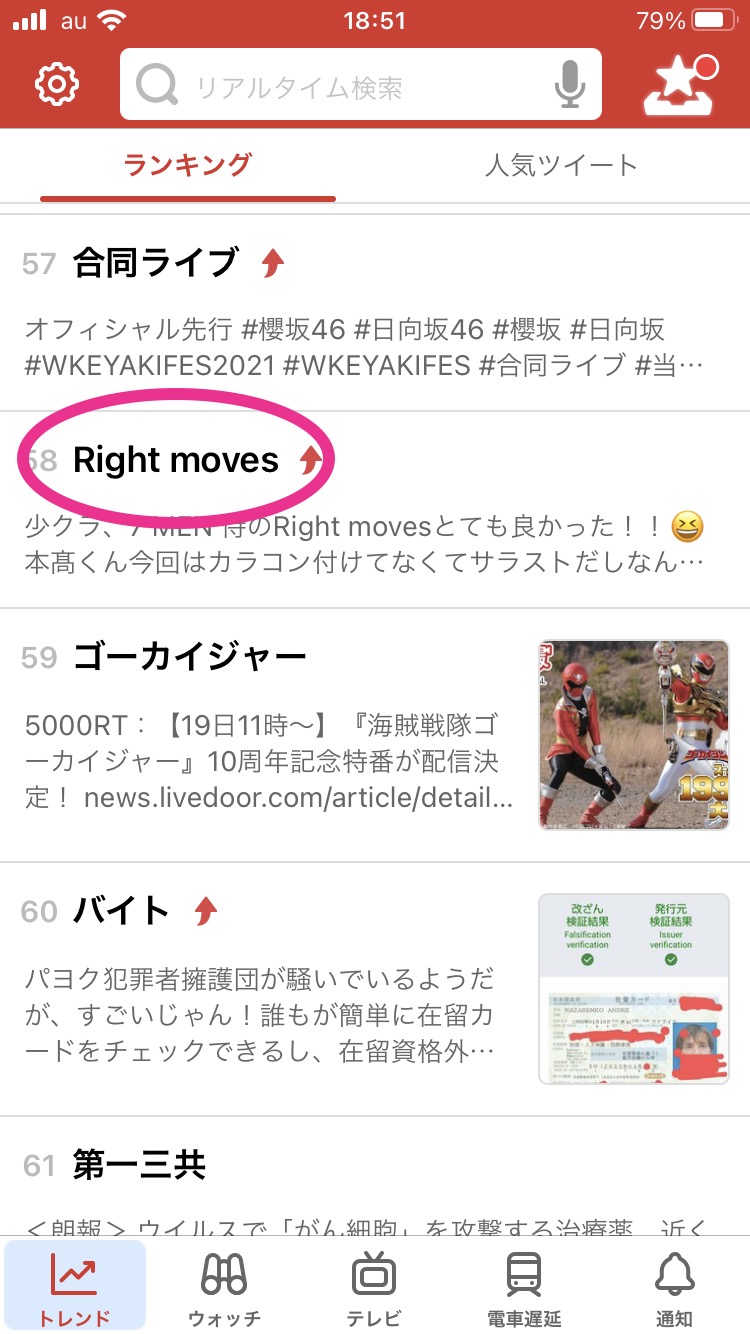Select the トレンド bottom tab
750x1334 pixels.
[75, 1288]
